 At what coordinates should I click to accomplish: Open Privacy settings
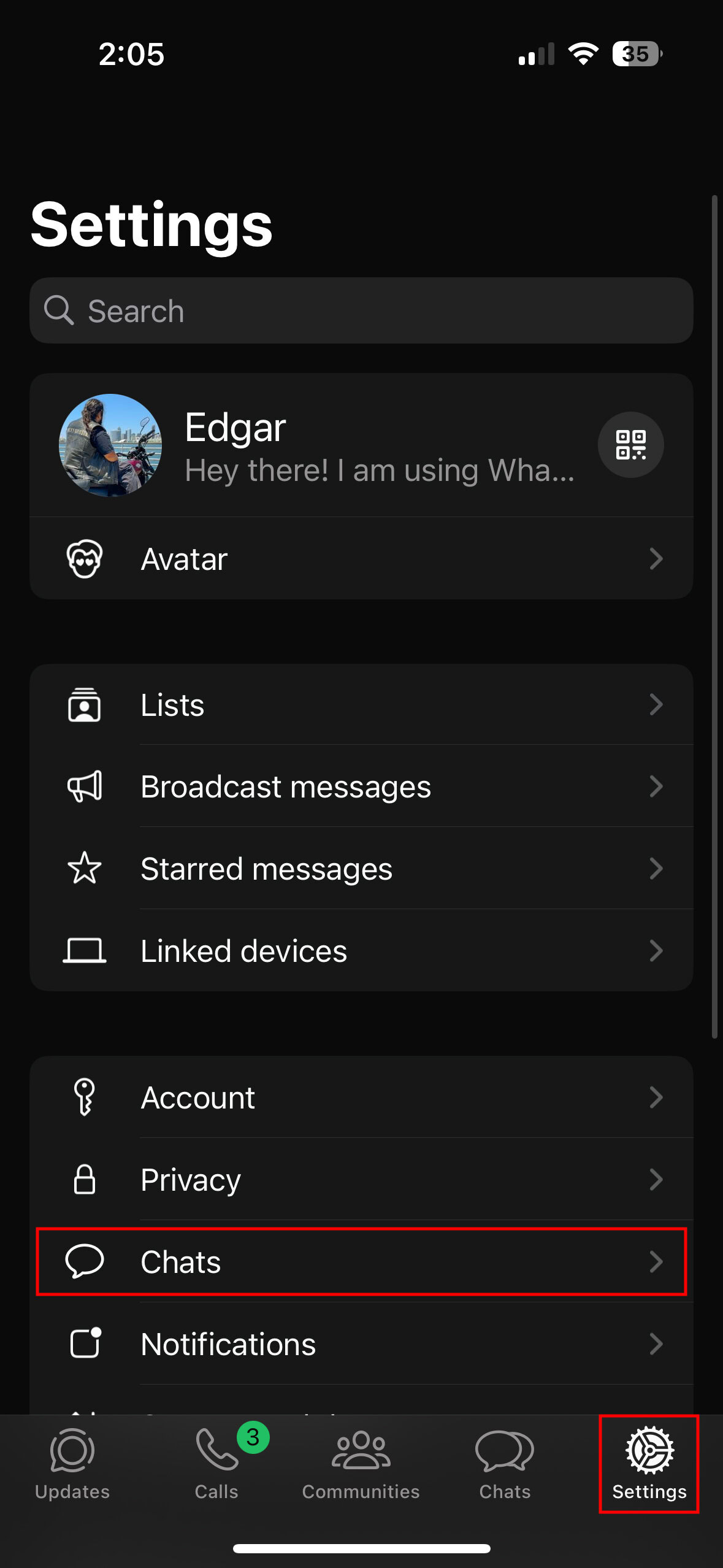[x=361, y=1180]
